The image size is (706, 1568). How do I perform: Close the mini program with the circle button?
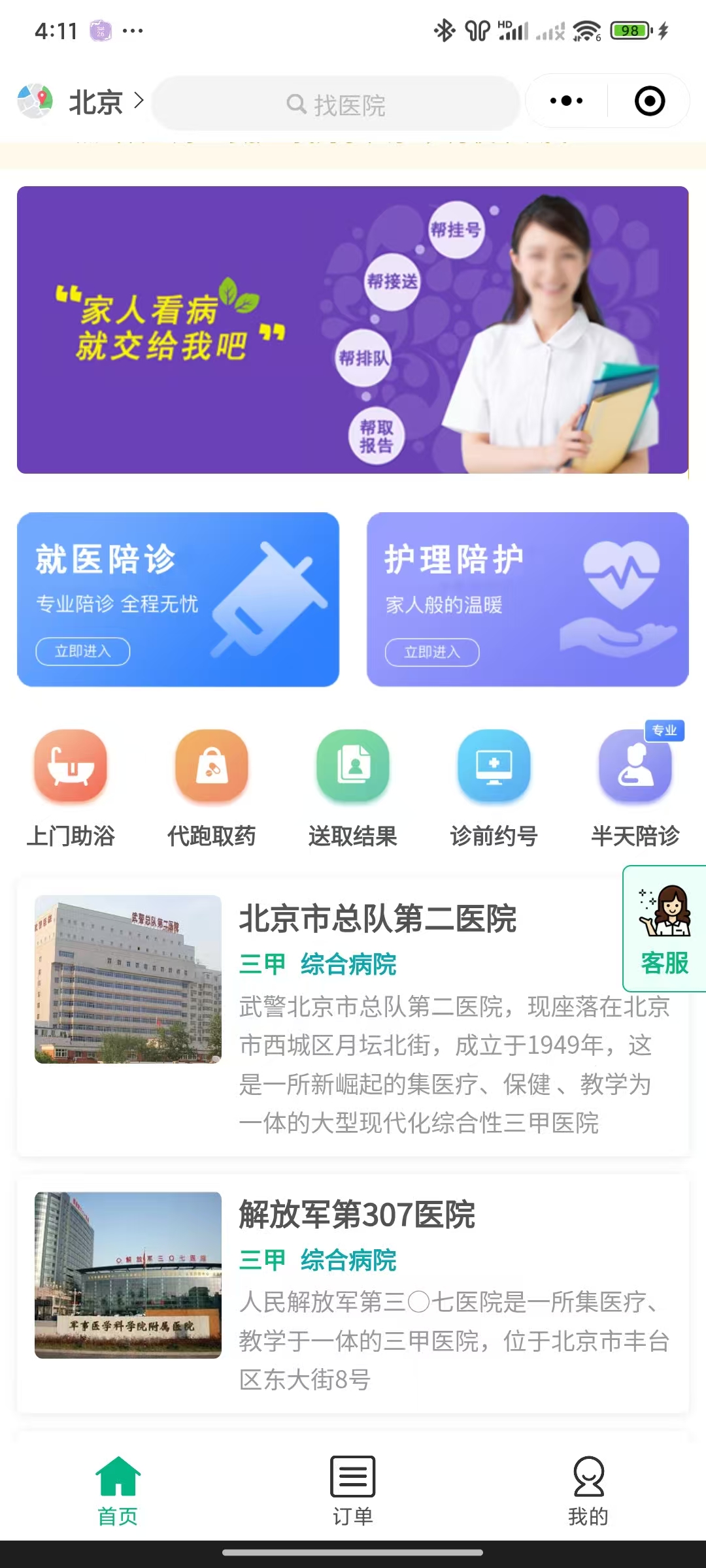tap(649, 101)
